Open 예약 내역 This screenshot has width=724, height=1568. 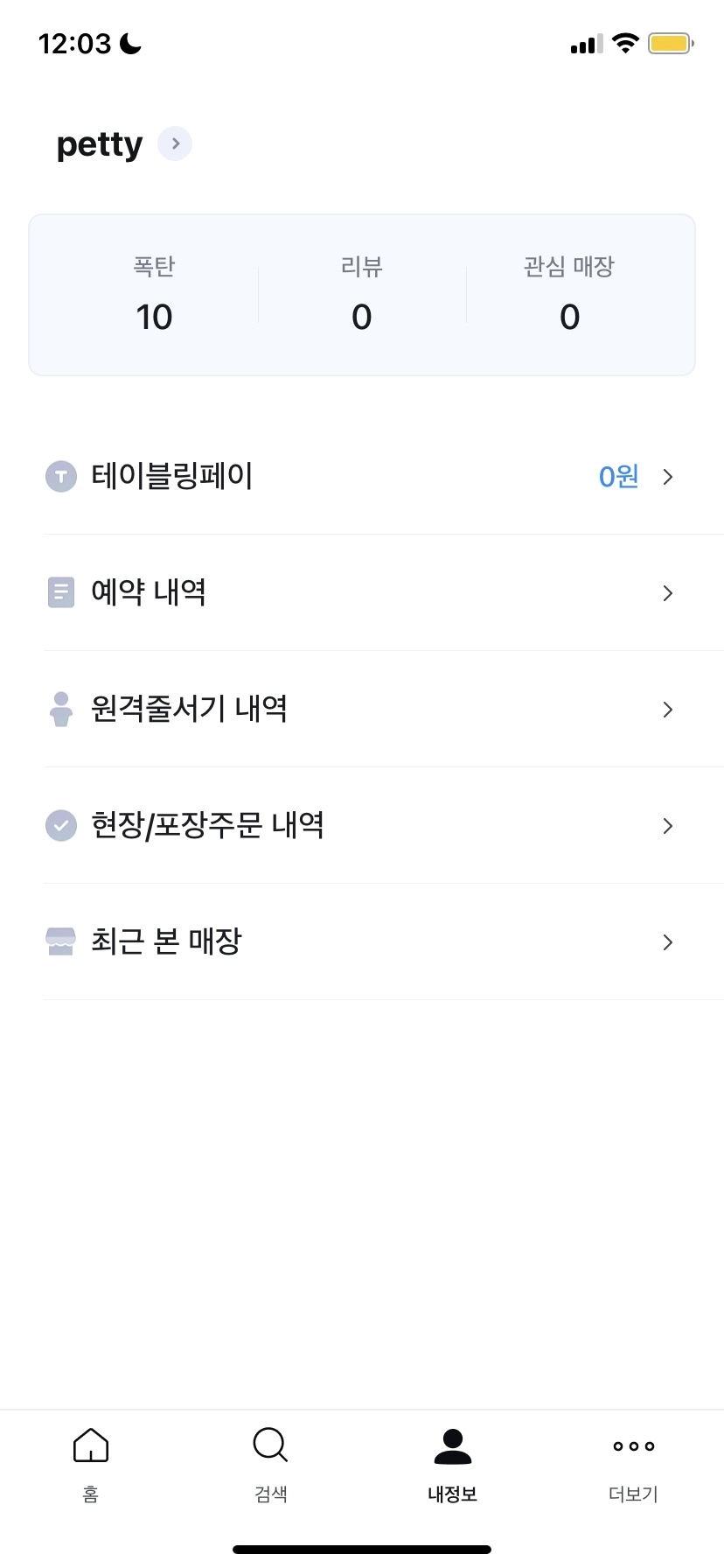(362, 593)
